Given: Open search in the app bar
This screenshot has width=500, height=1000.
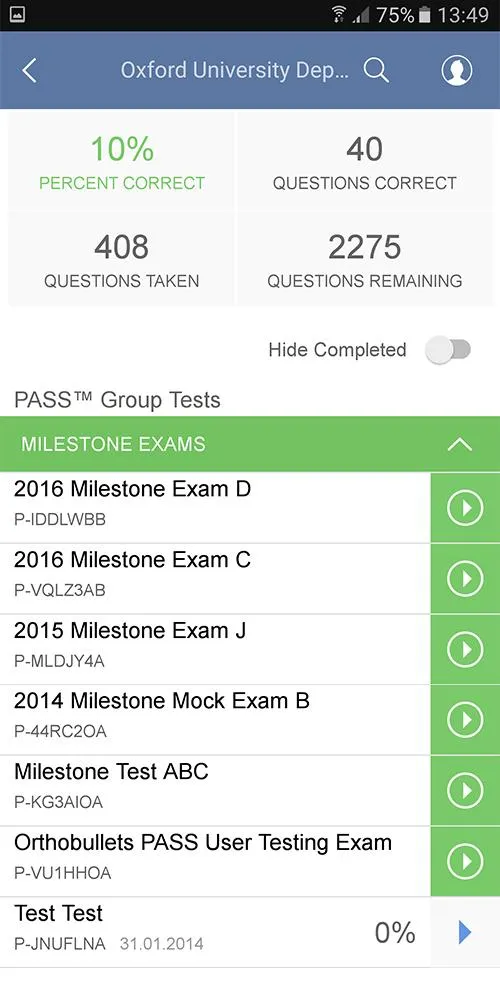Looking at the screenshot, I should tap(376, 70).
